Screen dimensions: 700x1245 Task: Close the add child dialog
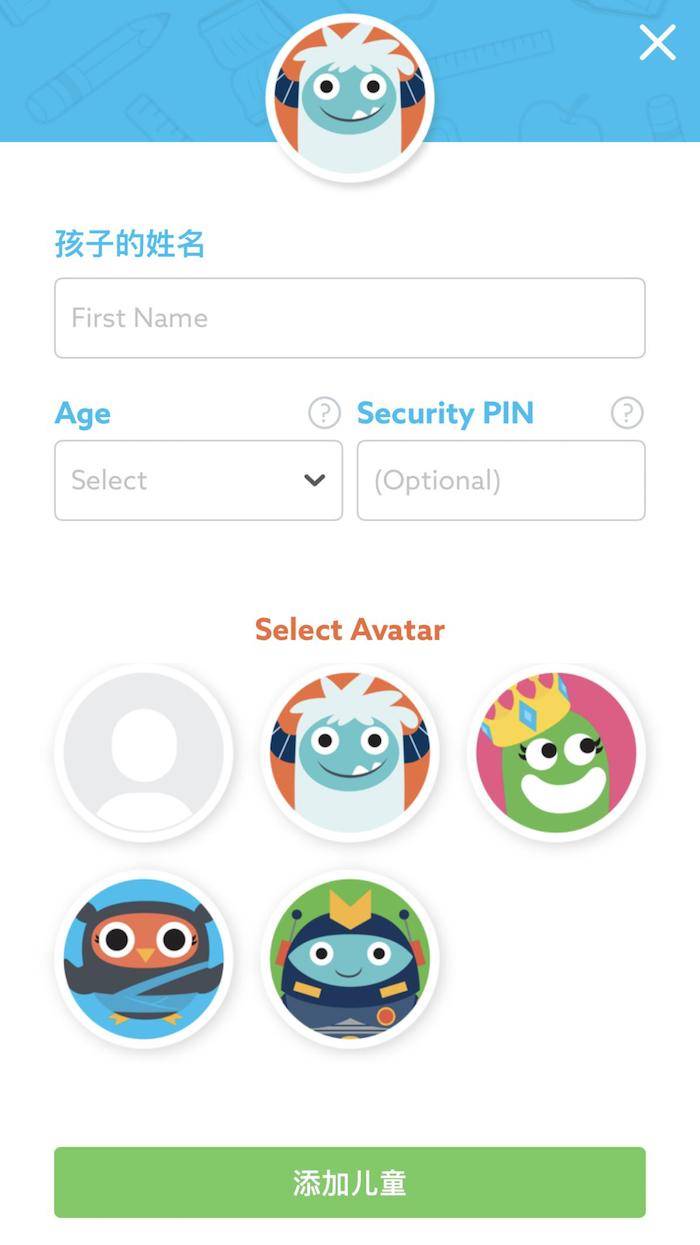coord(657,43)
